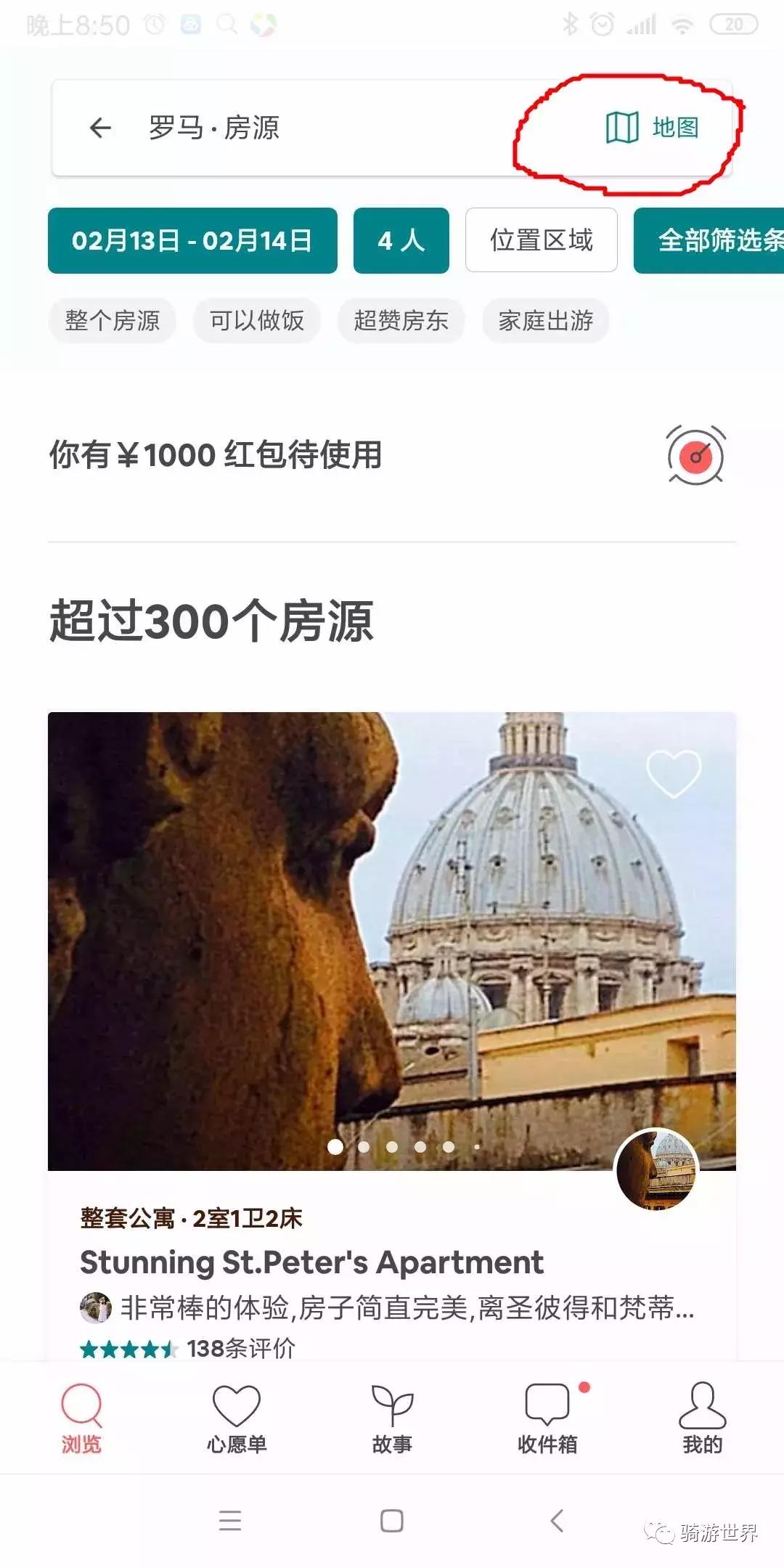This screenshot has height=1568, width=784.
Task: Toggle the 超赞房东 filter chip
Action: pyautogui.click(x=401, y=321)
